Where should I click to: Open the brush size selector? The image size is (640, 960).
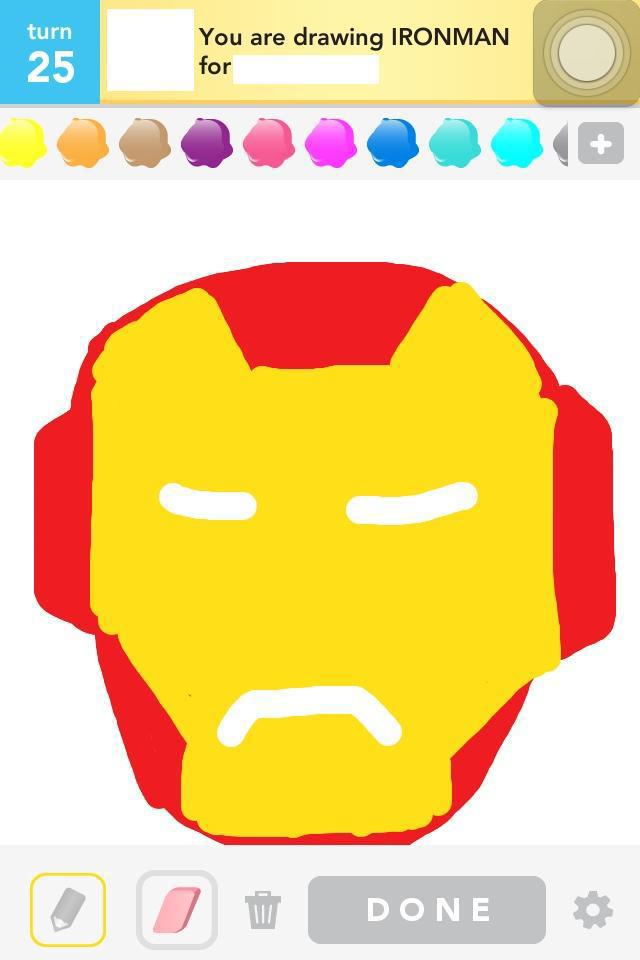point(586,53)
